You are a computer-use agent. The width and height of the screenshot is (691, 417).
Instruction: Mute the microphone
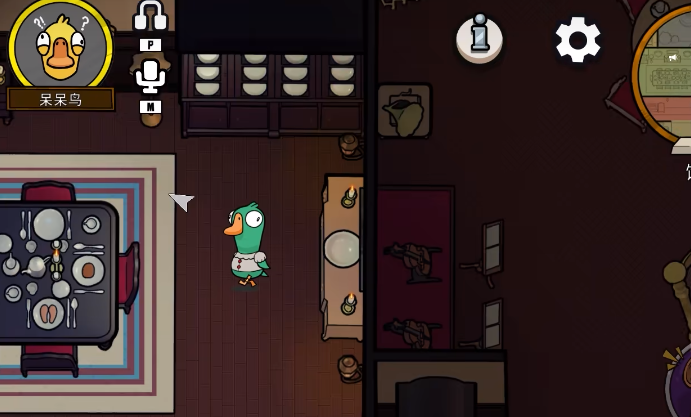coord(150,76)
